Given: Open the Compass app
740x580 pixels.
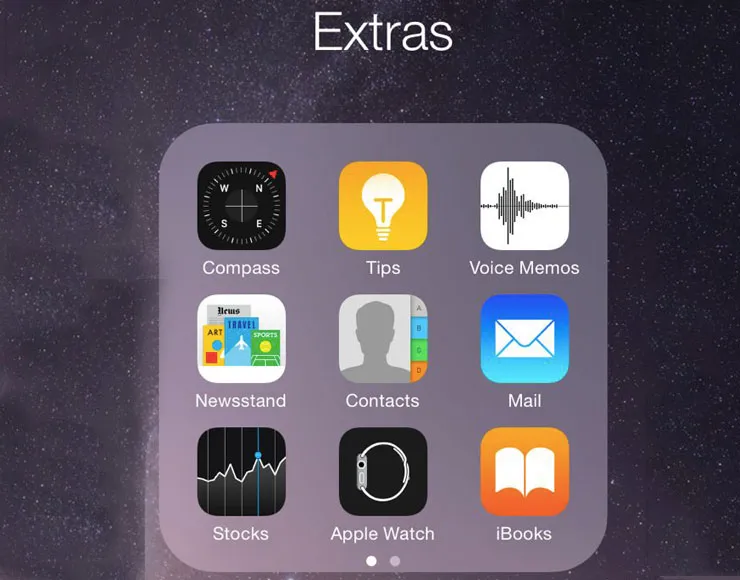Looking at the screenshot, I should click(x=241, y=206).
